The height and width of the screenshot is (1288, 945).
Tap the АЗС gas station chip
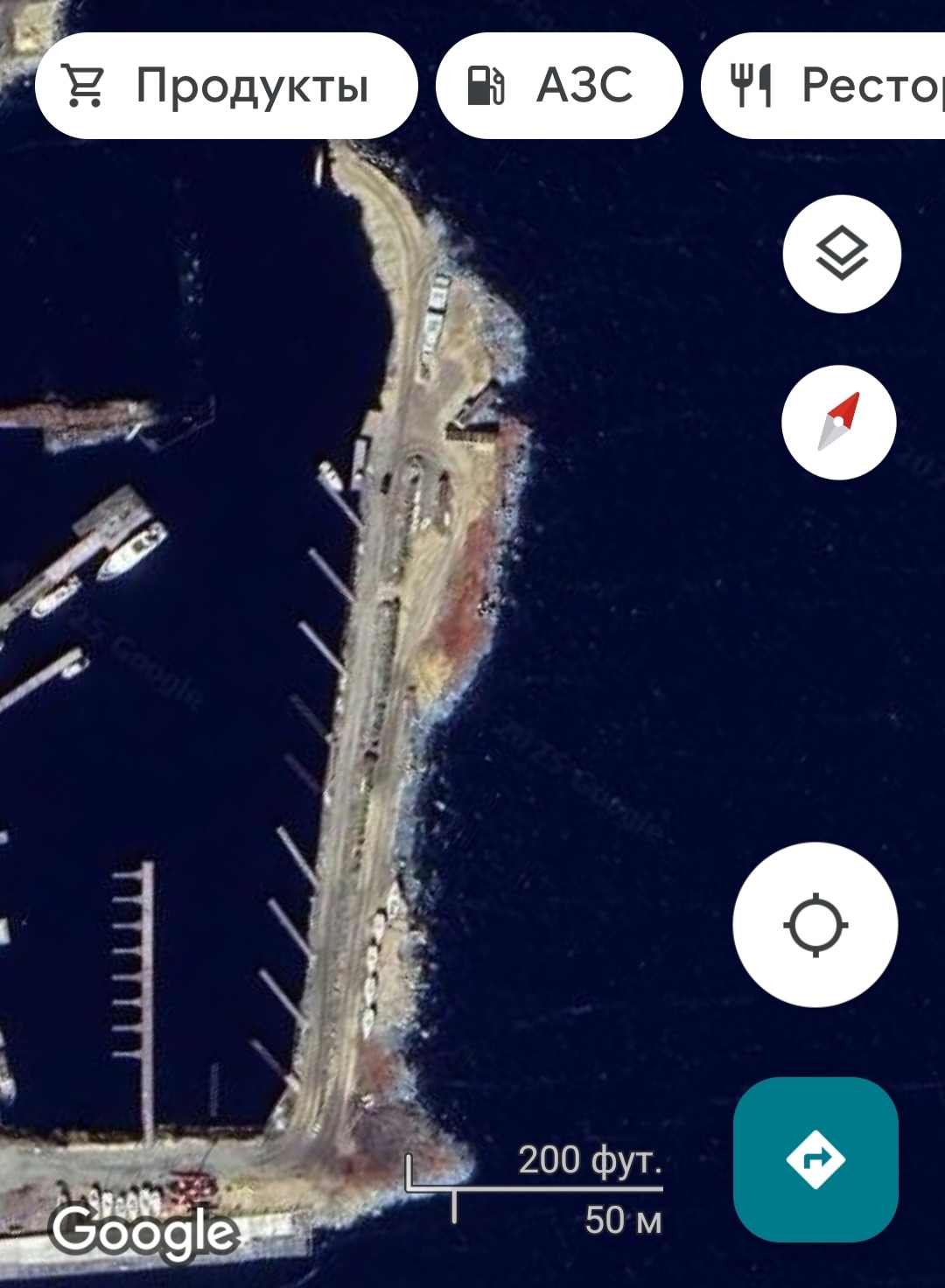point(558,86)
